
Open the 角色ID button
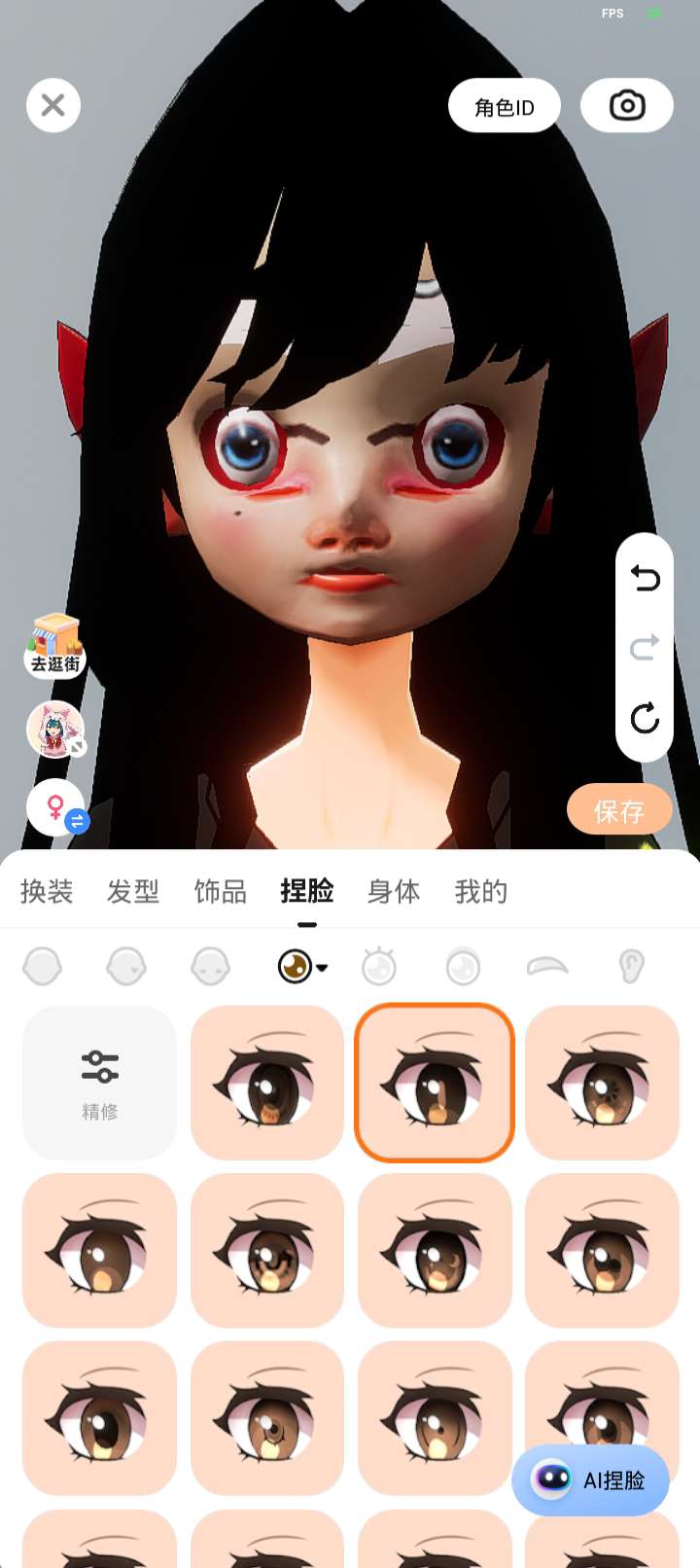click(x=505, y=106)
